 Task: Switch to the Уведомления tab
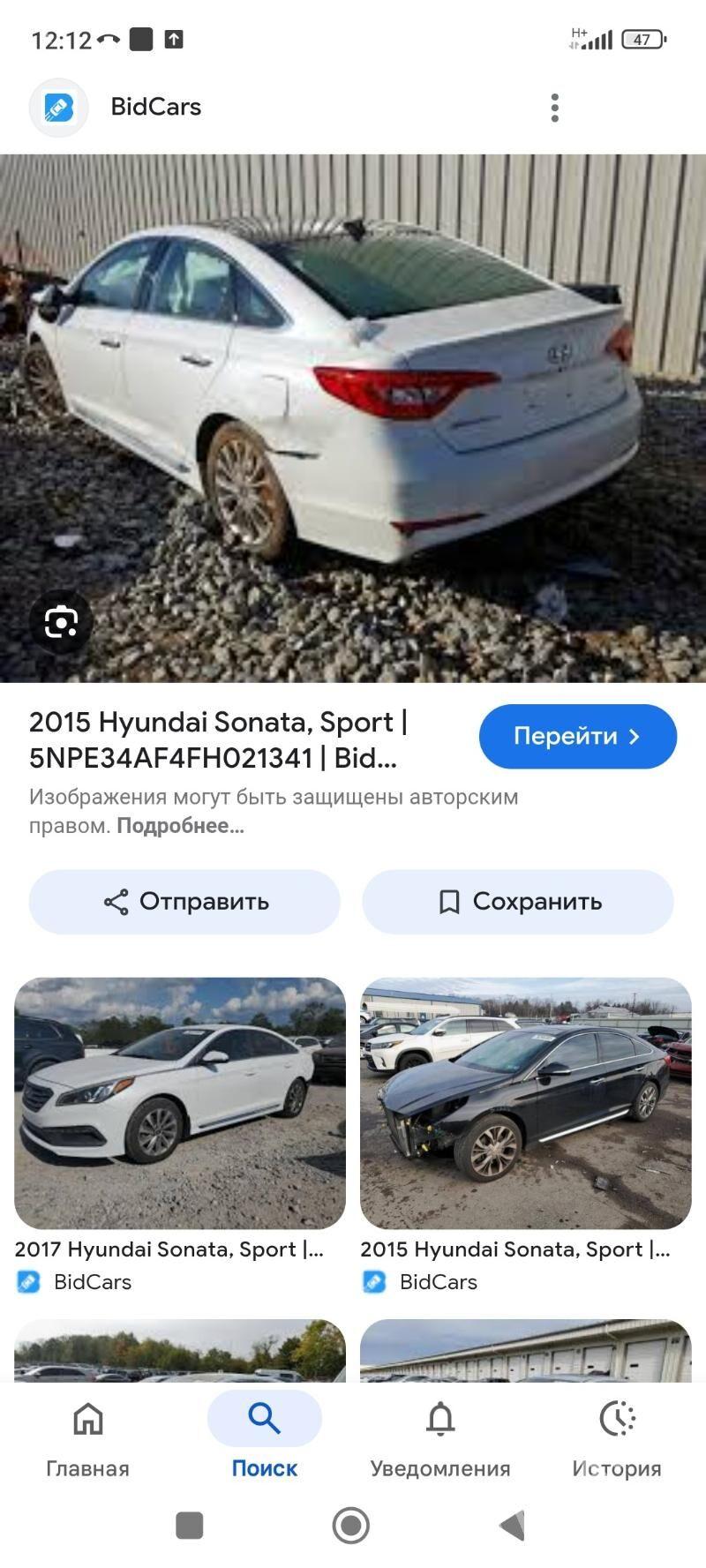pyautogui.click(x=440, y=1436)
